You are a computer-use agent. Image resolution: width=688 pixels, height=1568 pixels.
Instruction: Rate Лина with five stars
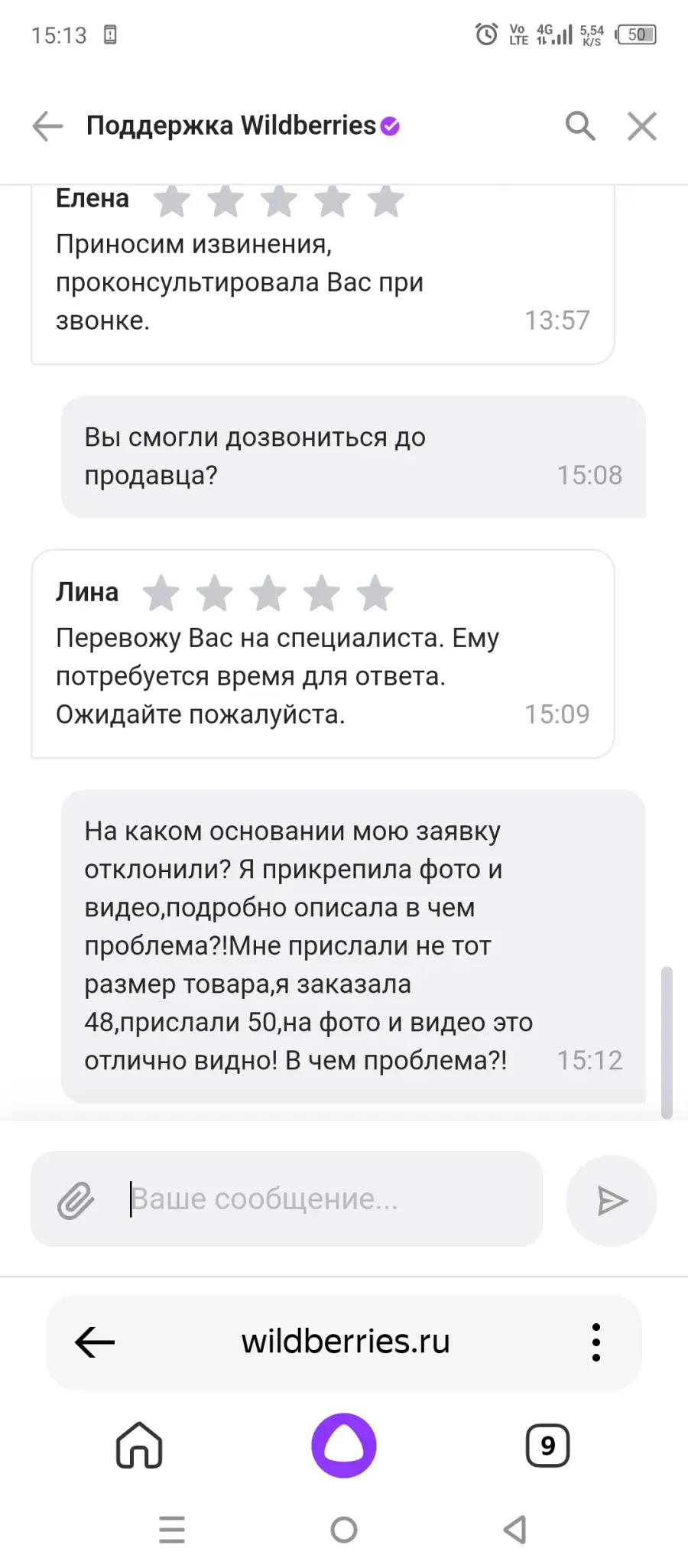click(x=375, y=593)
